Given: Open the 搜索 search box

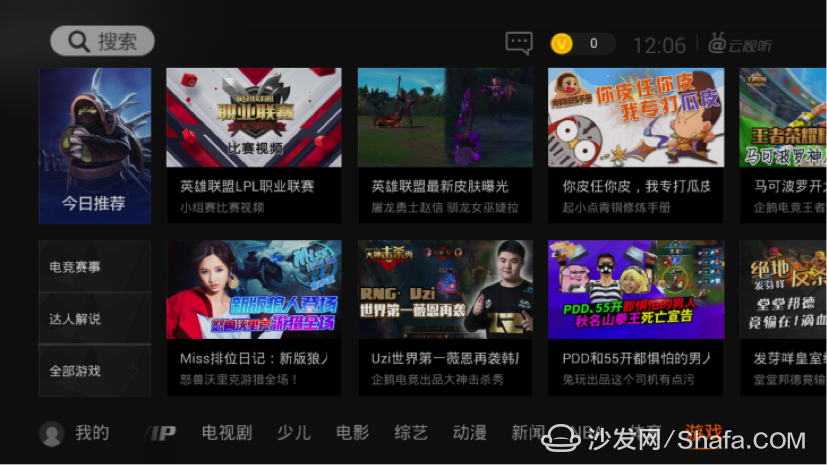Looking at the screenshot, I should pos(102,41).
